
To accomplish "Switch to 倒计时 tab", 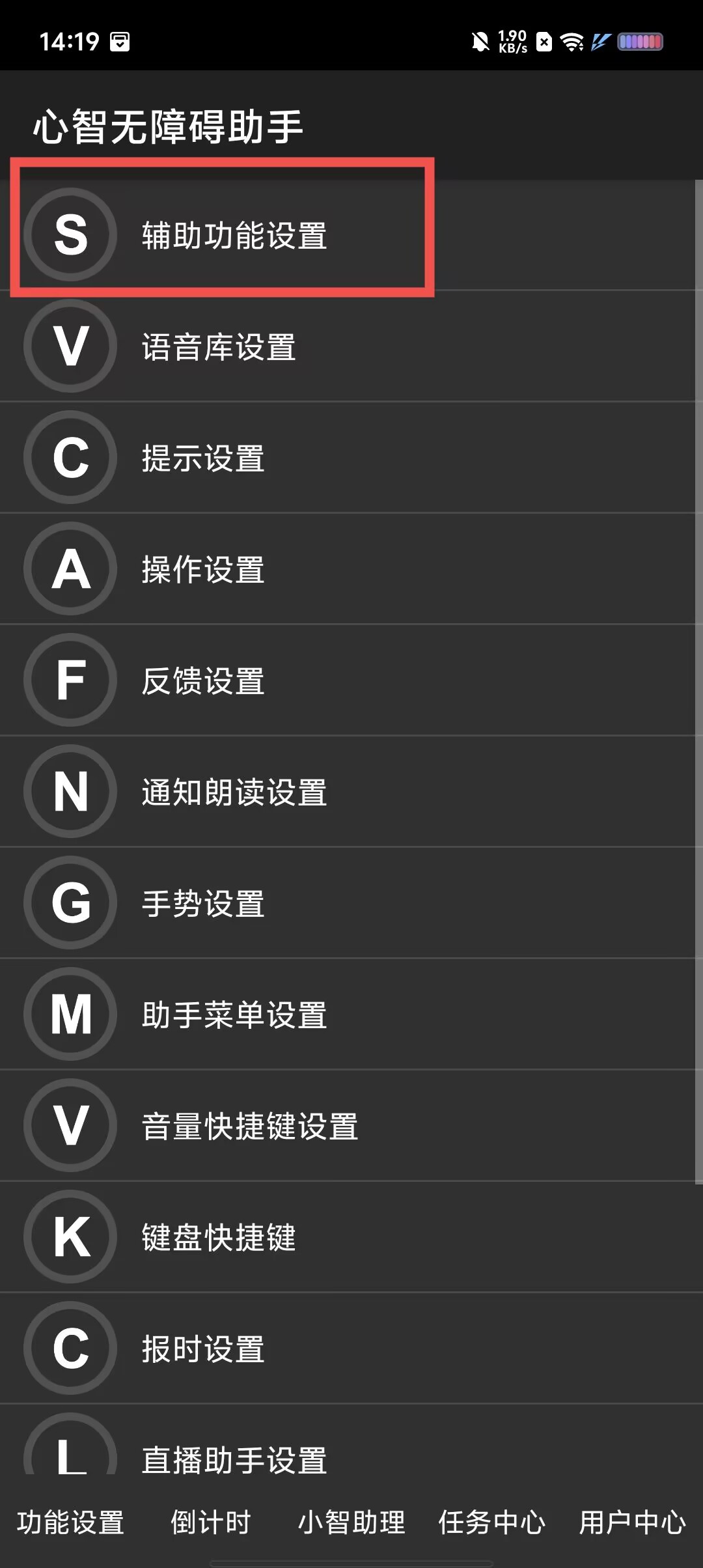I will 211,1522.
